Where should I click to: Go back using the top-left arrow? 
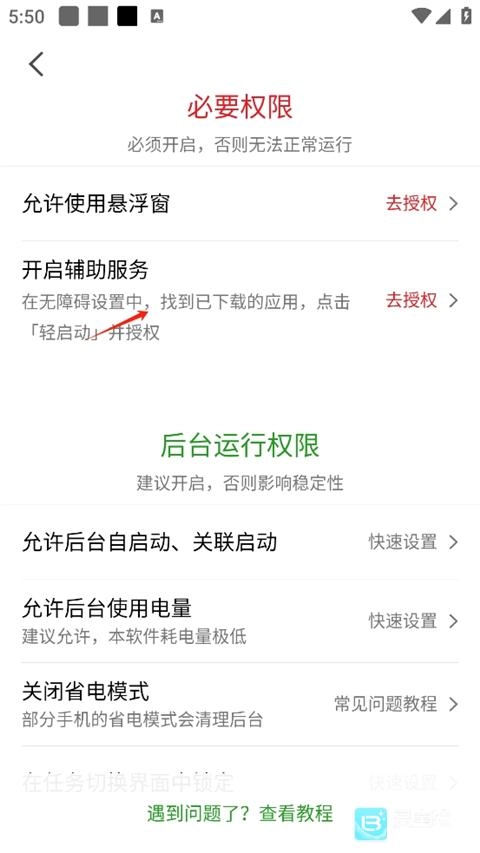coord(36,64)
